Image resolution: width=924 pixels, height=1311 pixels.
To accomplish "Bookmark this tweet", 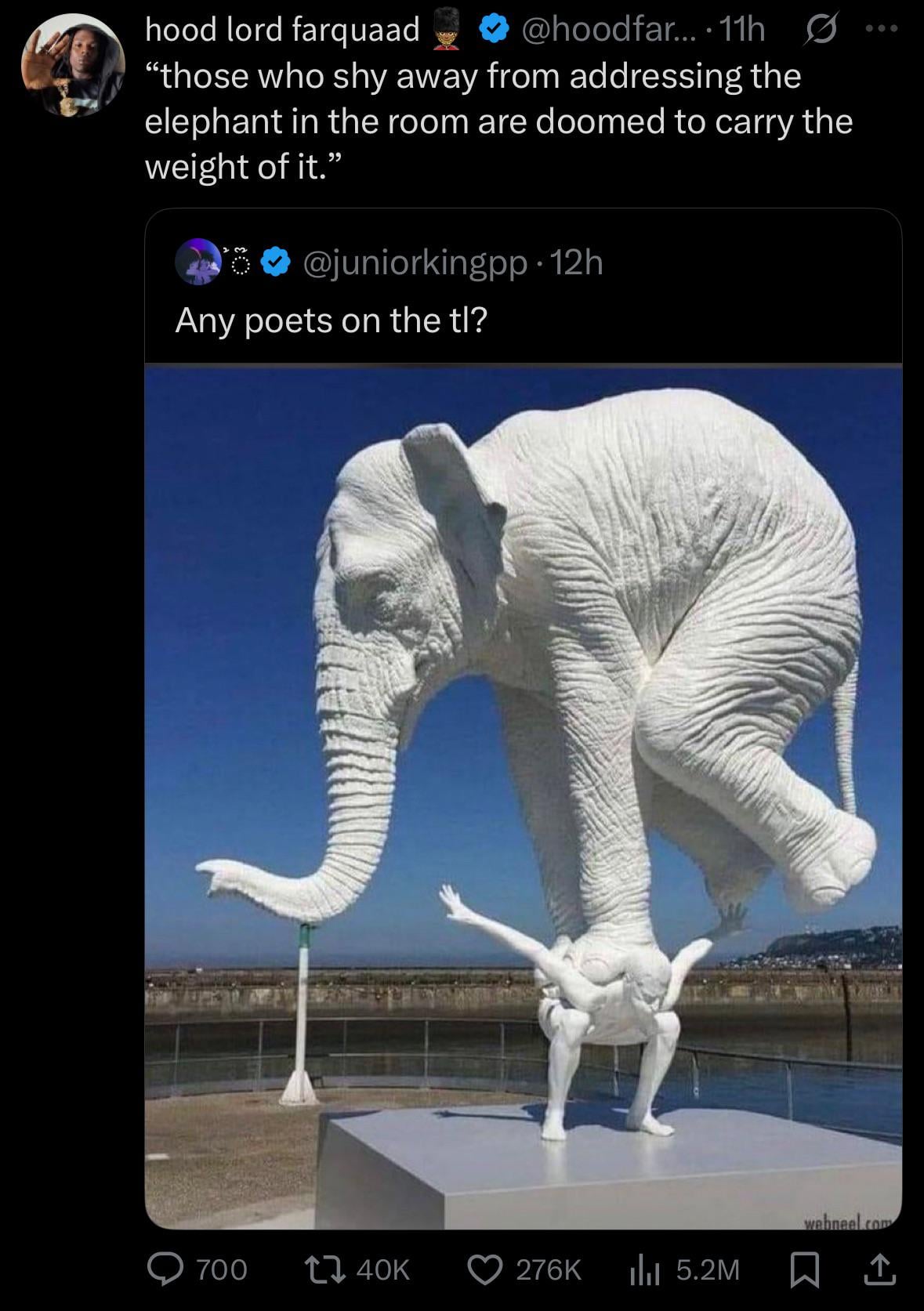I will (x=802, y=1270).
